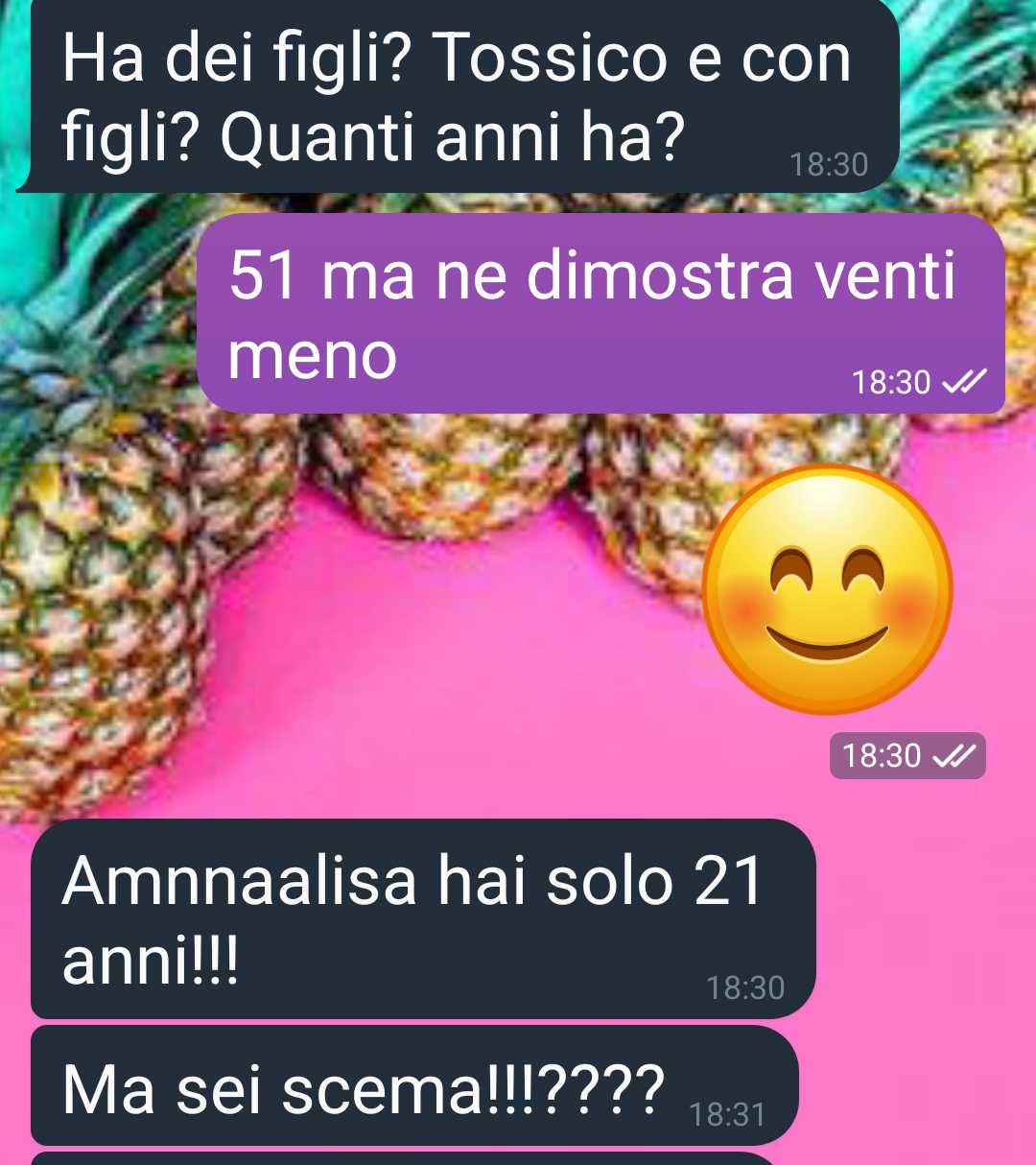Tap the blushing smiley emoji message
1036x1165 pixels.
point(828,589)
